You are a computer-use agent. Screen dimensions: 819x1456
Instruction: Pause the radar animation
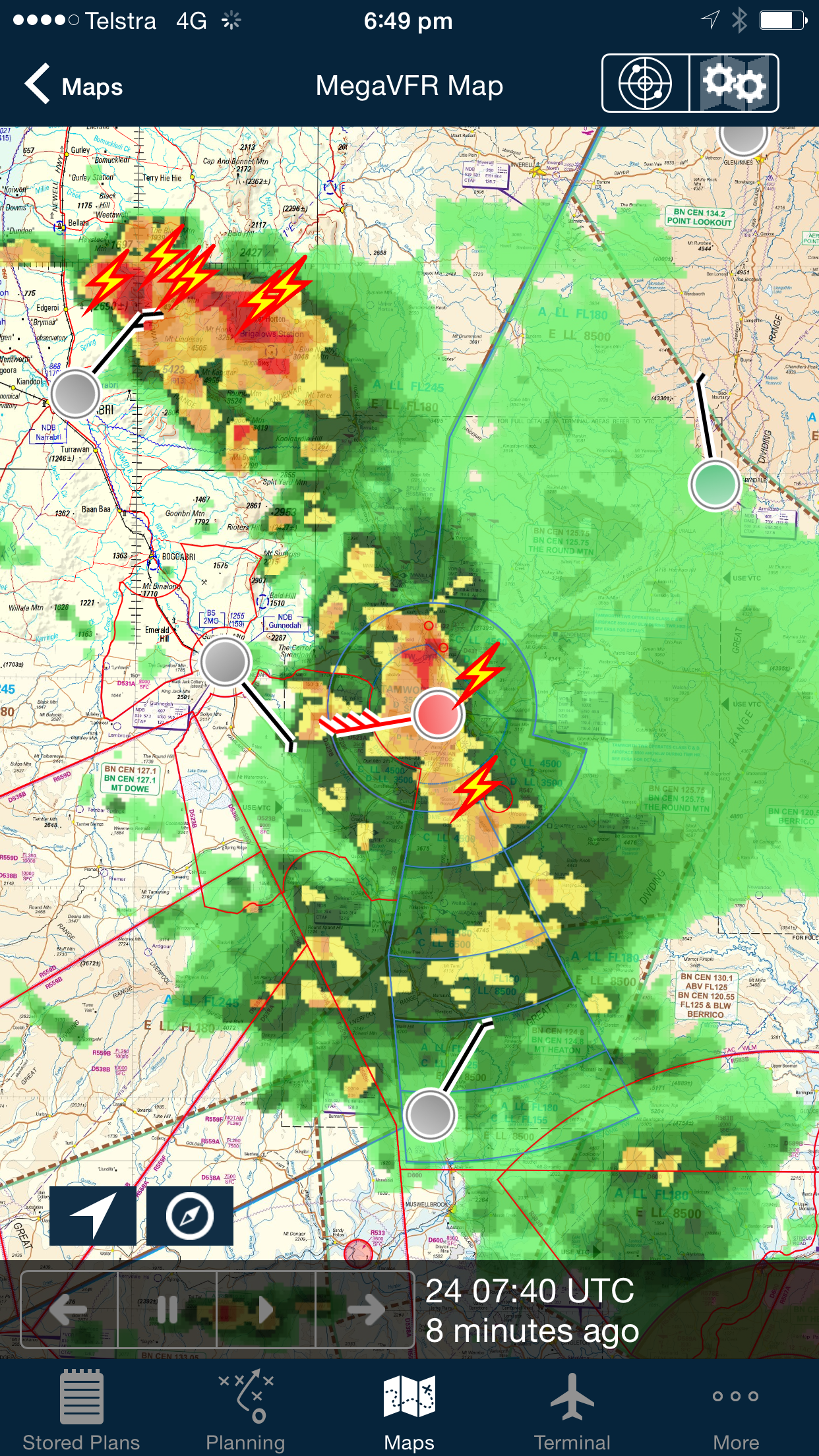tap(167, 1310)
